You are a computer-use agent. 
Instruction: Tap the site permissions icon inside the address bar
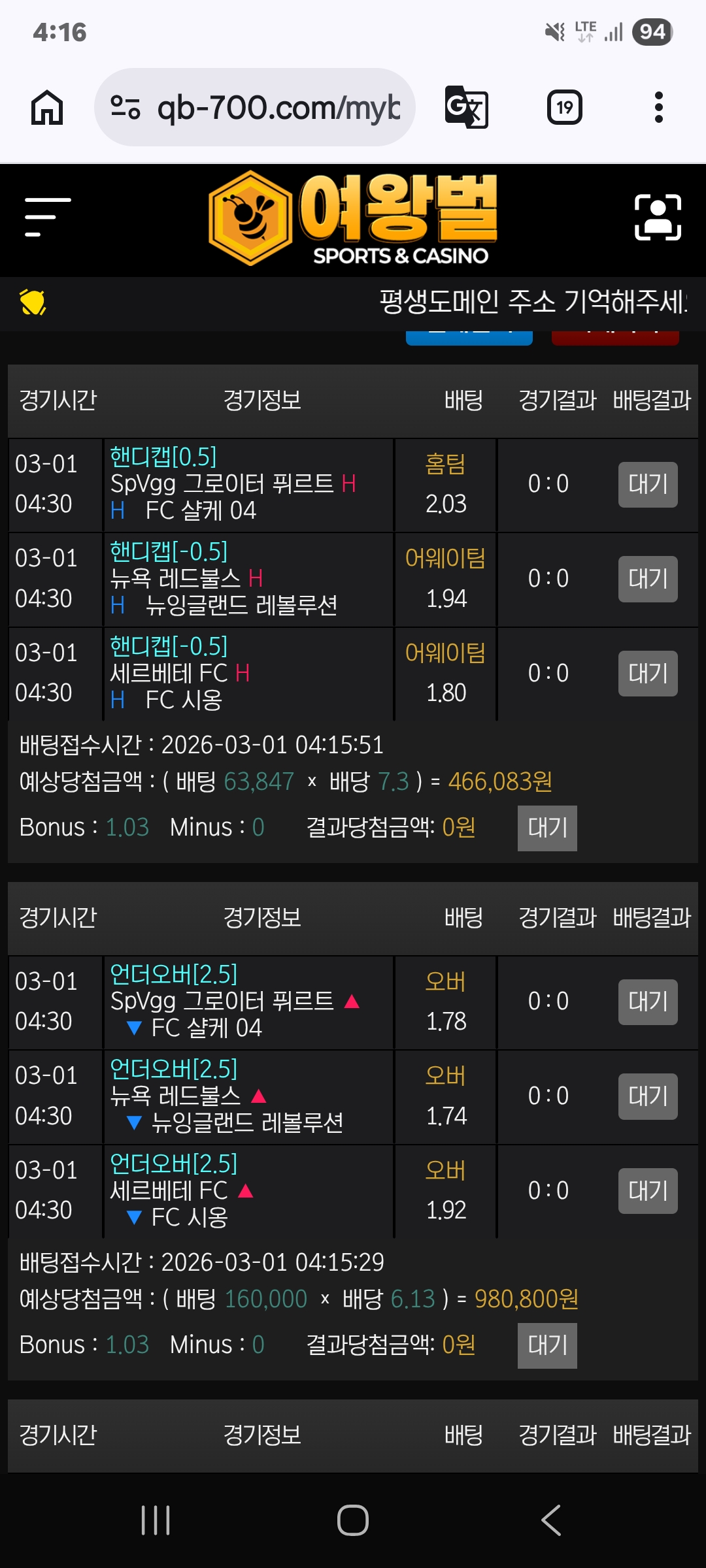click(126, 106)
